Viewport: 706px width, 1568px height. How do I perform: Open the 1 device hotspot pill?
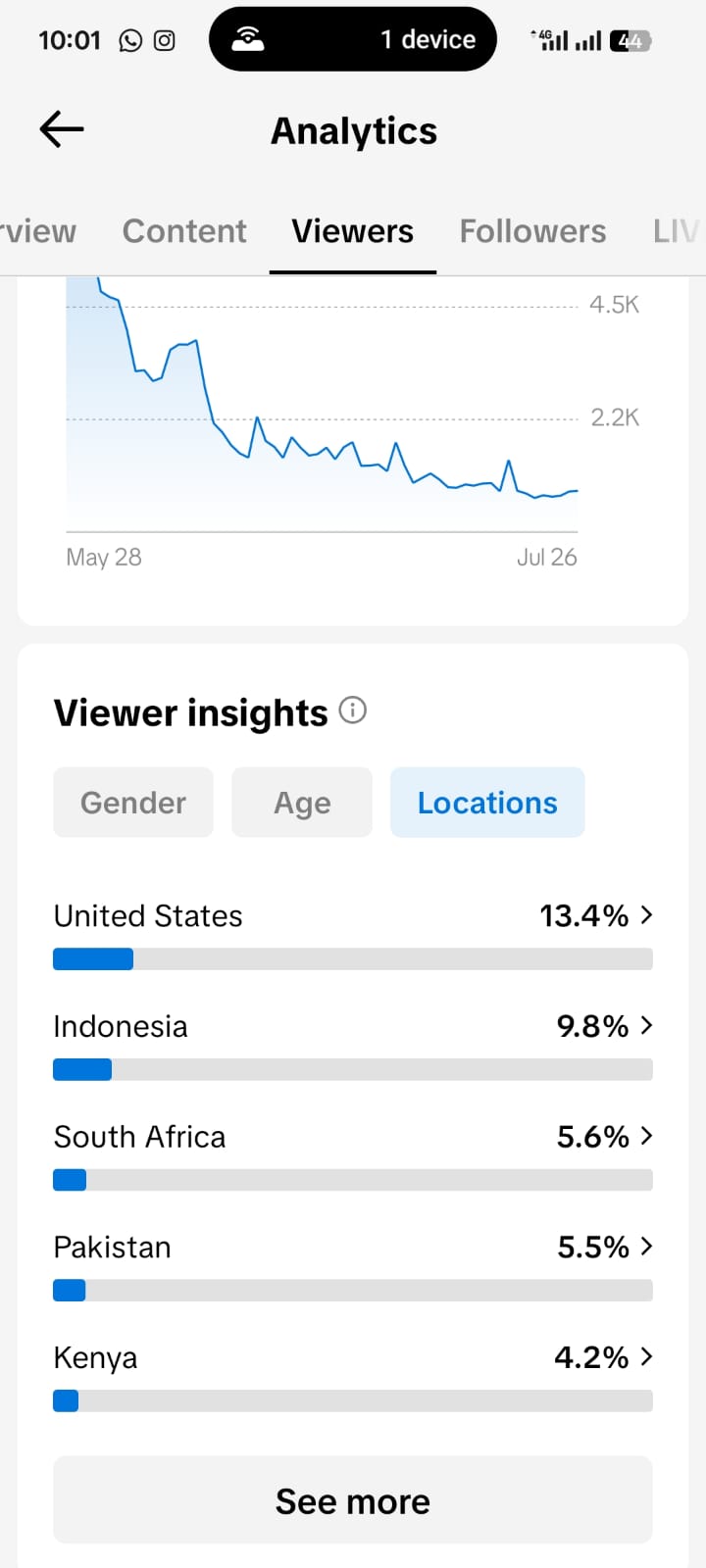(x=353, y=39)
